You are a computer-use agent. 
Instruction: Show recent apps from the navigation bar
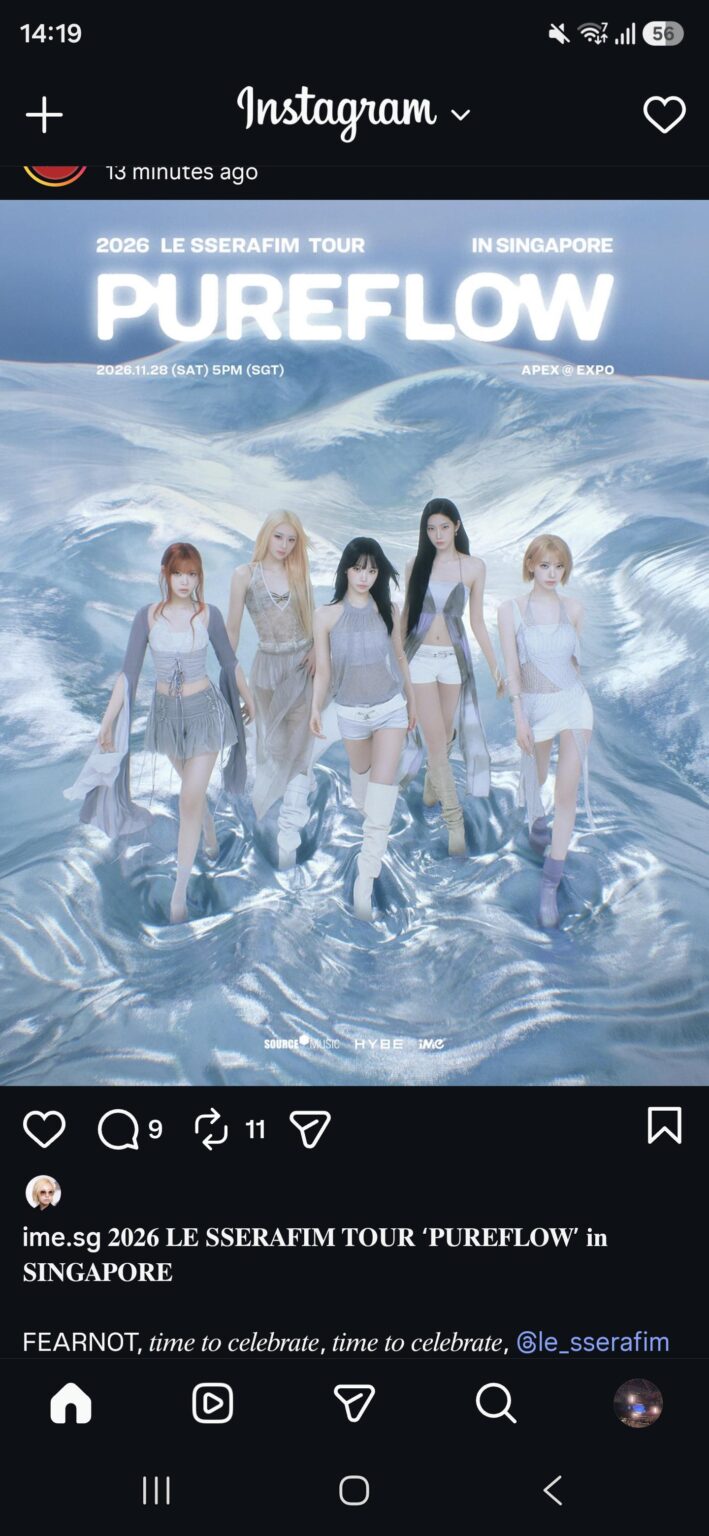[156, 1490]
